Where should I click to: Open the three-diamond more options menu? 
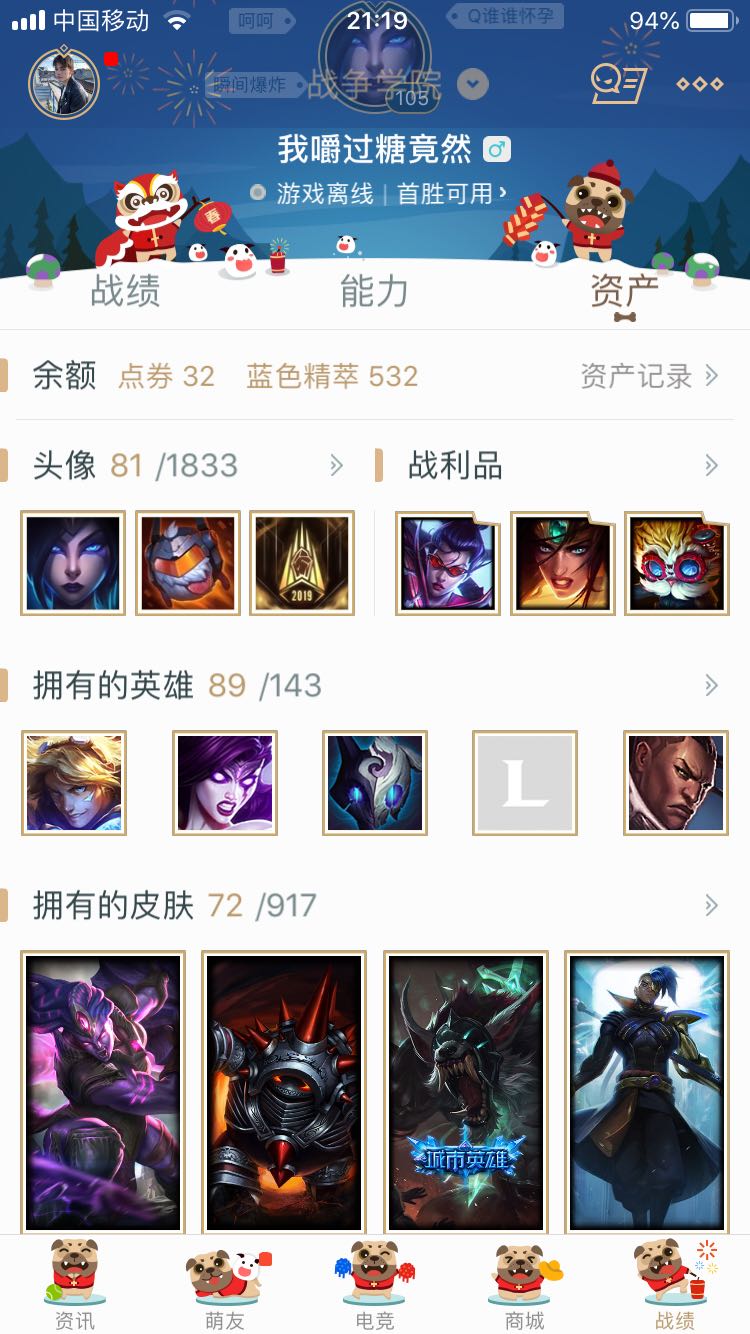tap(699, 84)
